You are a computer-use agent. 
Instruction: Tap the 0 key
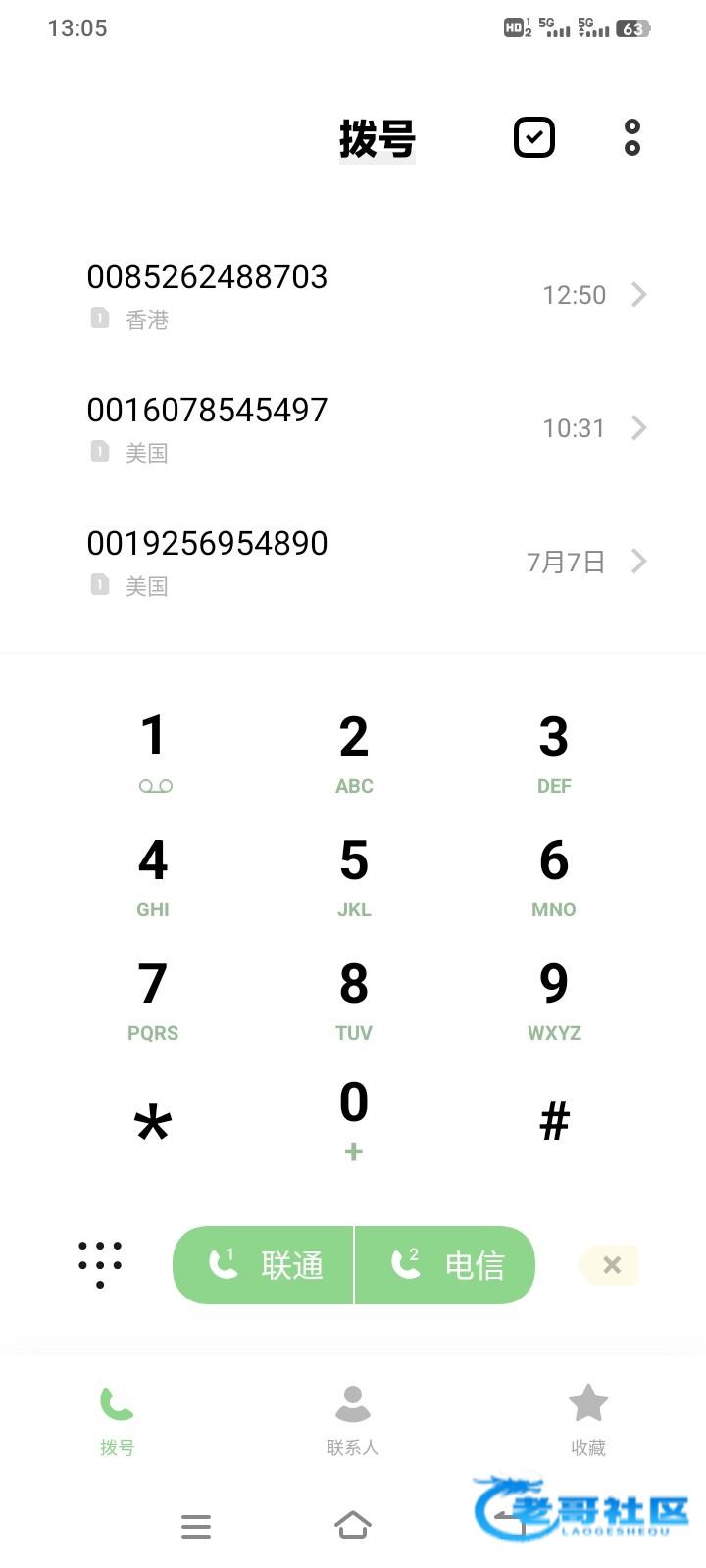[x=353, y=1117]
